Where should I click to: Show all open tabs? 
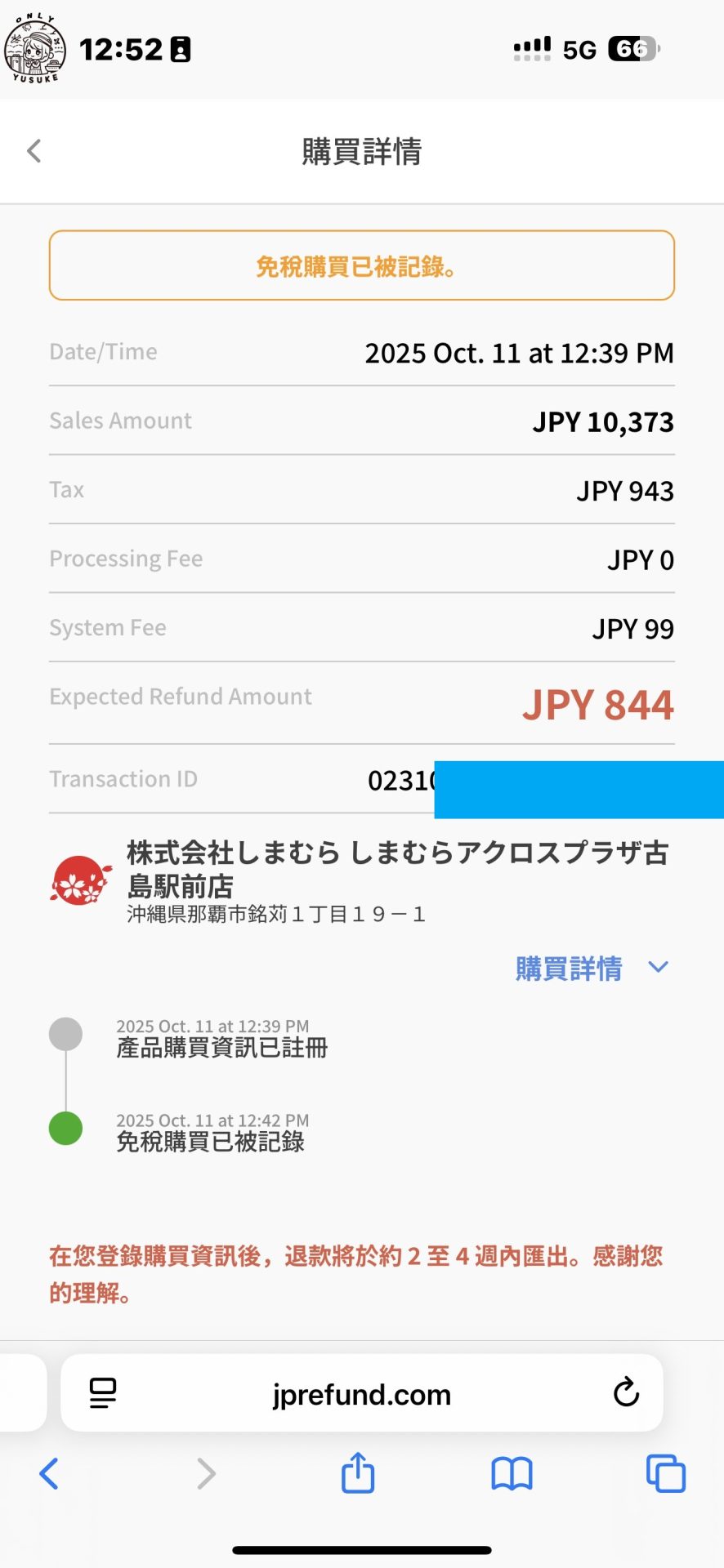(x=664, y=1474)
